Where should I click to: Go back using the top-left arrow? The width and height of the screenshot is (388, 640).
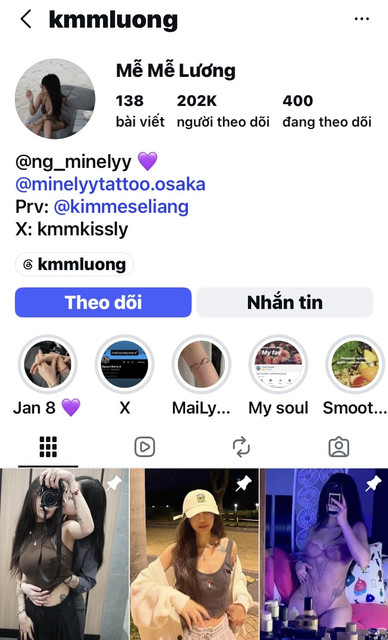[x=26, y=19]
